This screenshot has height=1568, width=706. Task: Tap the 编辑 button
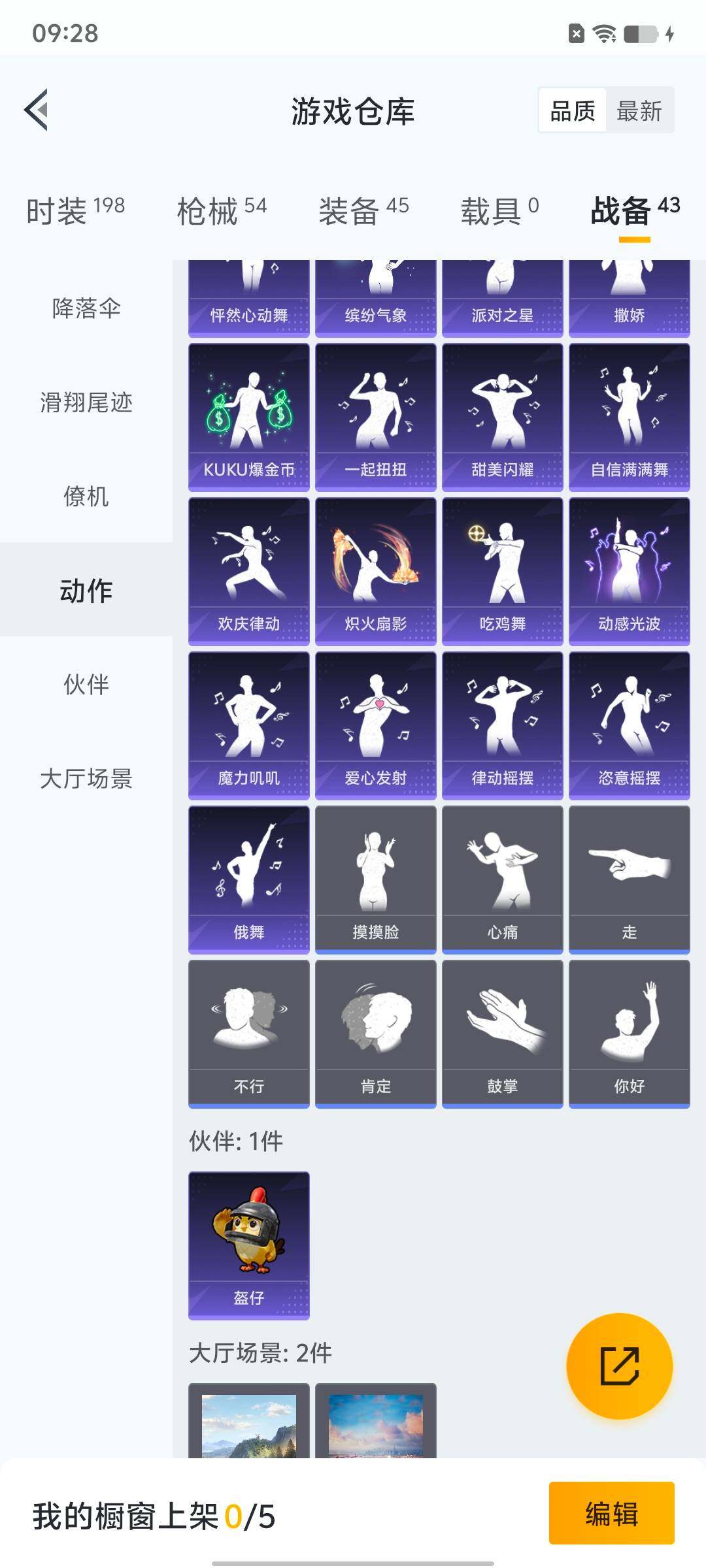coord(611,1513)
